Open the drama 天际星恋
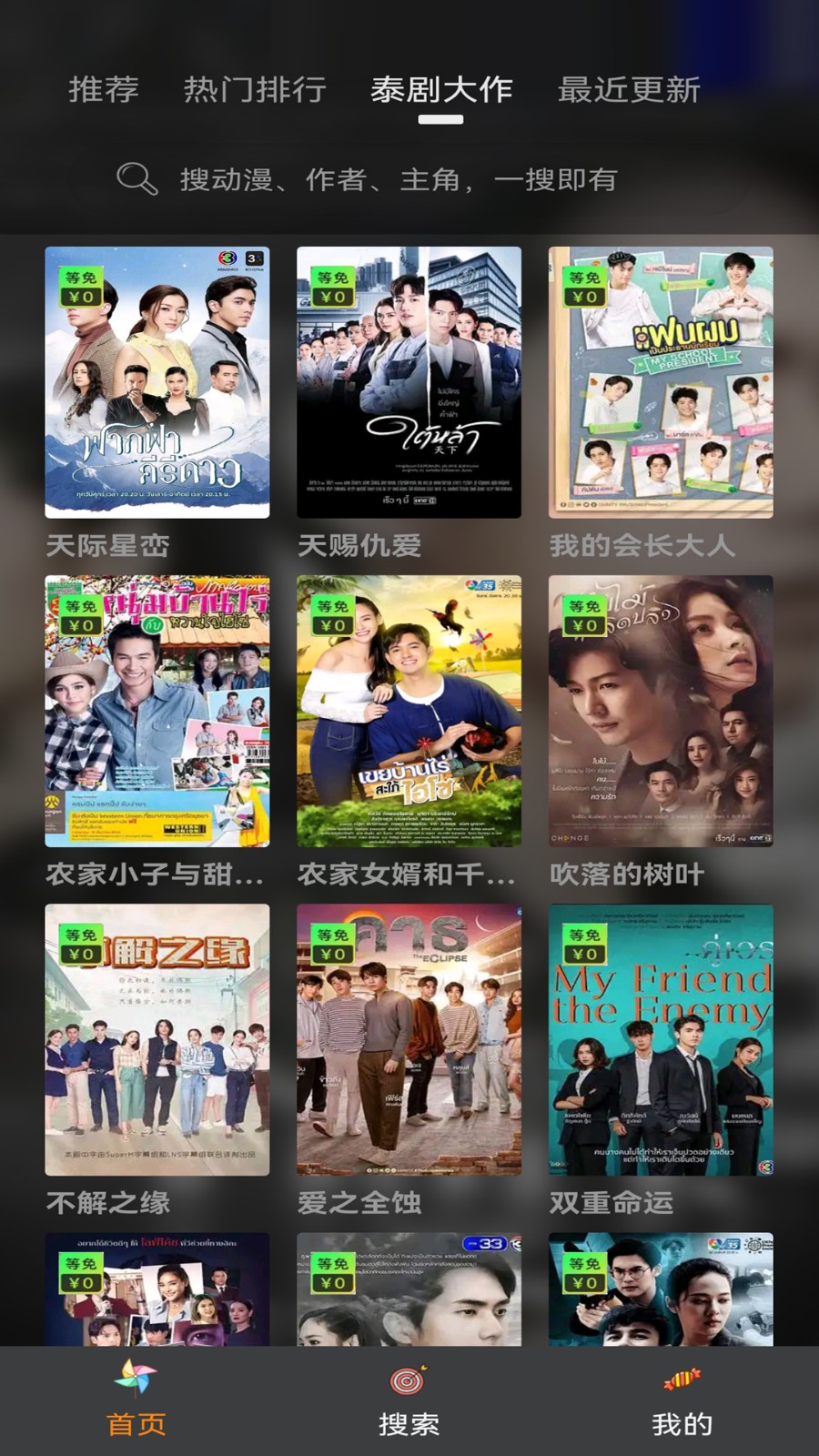819x1456 pixels. pos(157,382)
